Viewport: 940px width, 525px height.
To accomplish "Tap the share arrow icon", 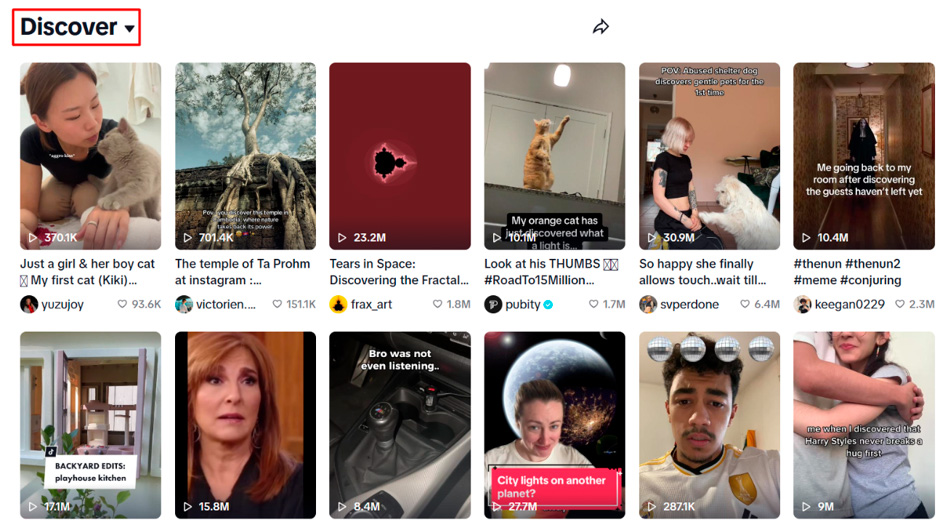I will 600,27.
